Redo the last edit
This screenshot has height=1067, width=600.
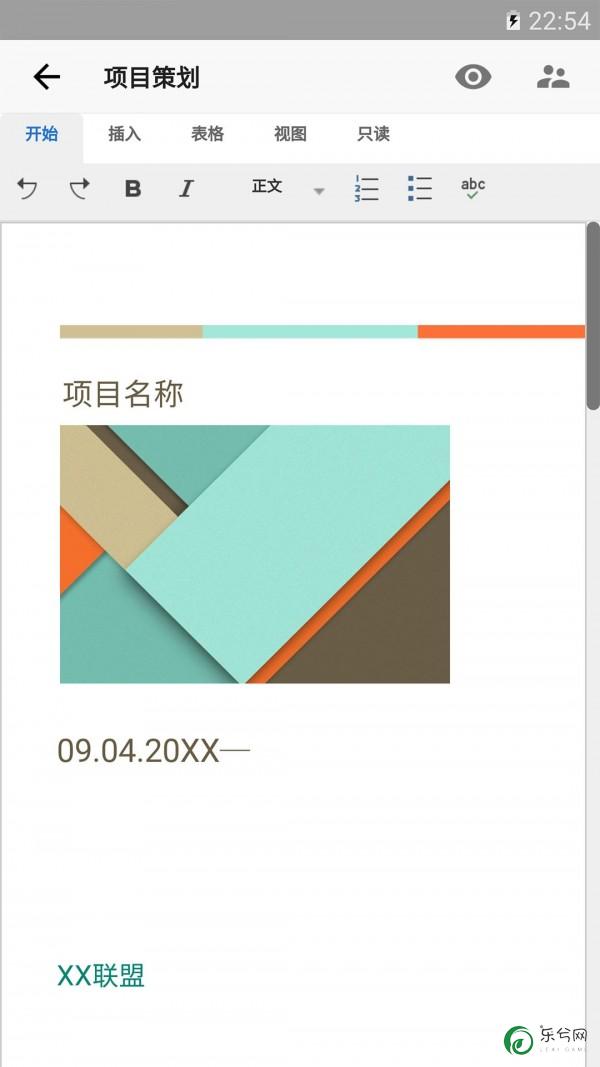[80, 188]
